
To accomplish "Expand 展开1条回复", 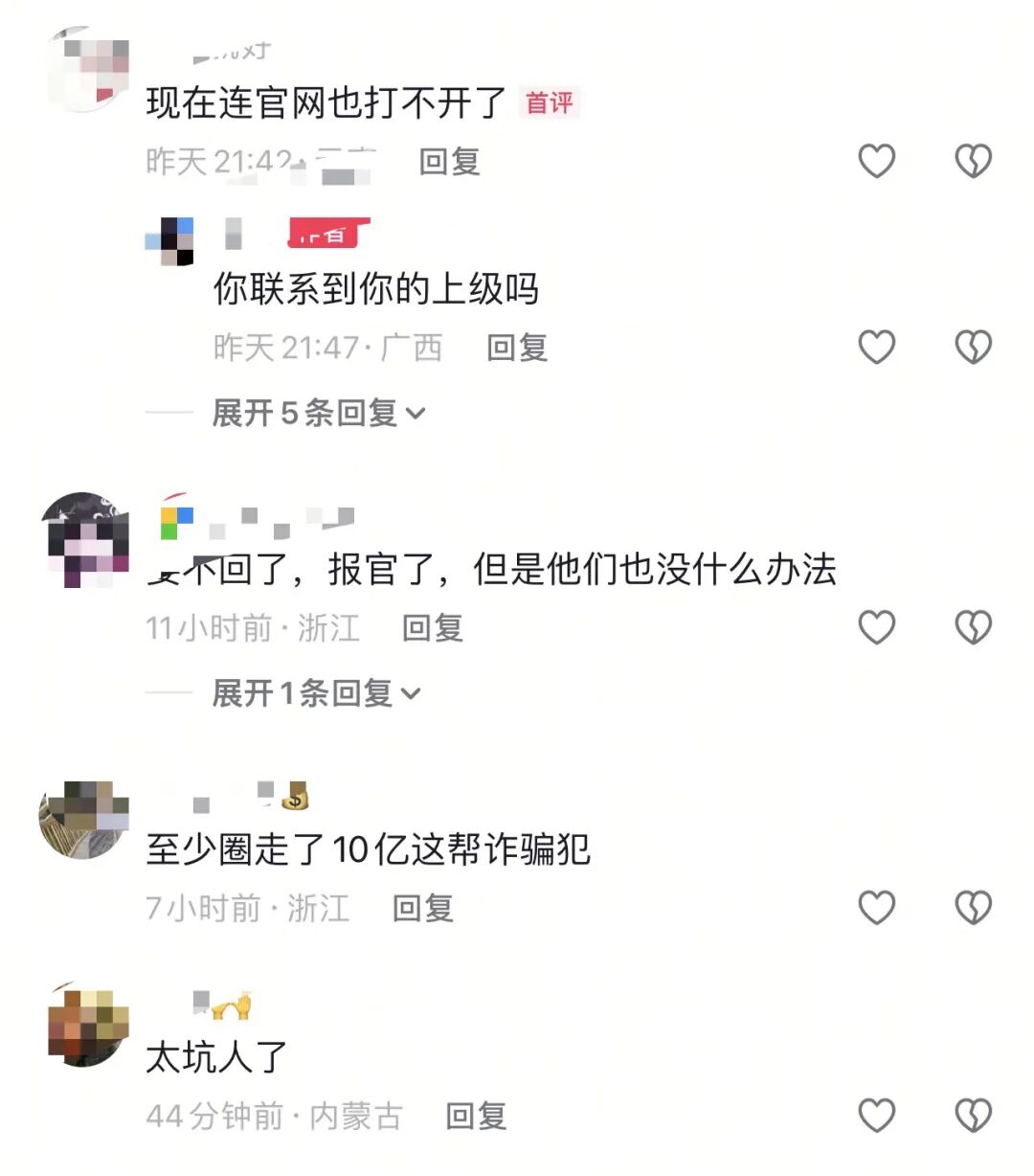I will (x=315, y=692).
